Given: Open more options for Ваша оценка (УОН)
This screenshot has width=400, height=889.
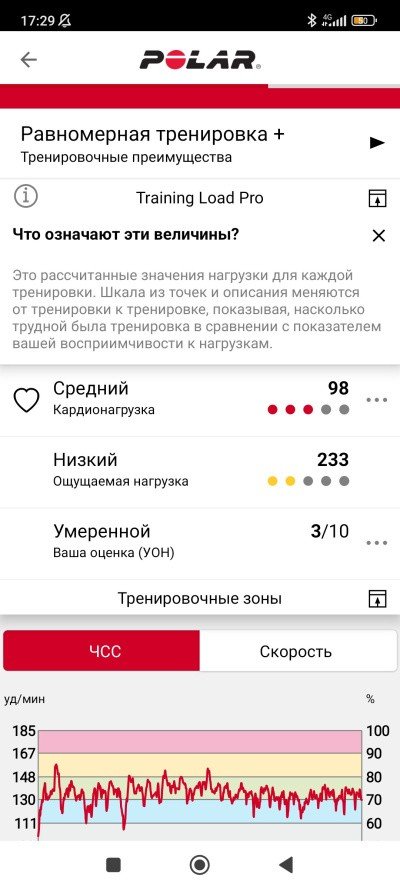Looking at the screenshot, I should 376,543.
